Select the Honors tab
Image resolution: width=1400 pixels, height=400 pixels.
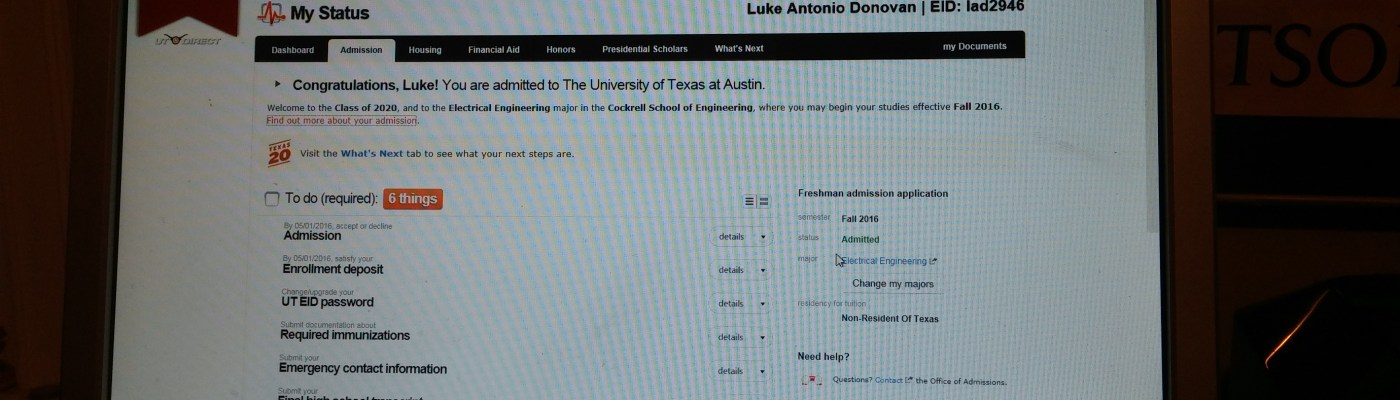[561, 50]
